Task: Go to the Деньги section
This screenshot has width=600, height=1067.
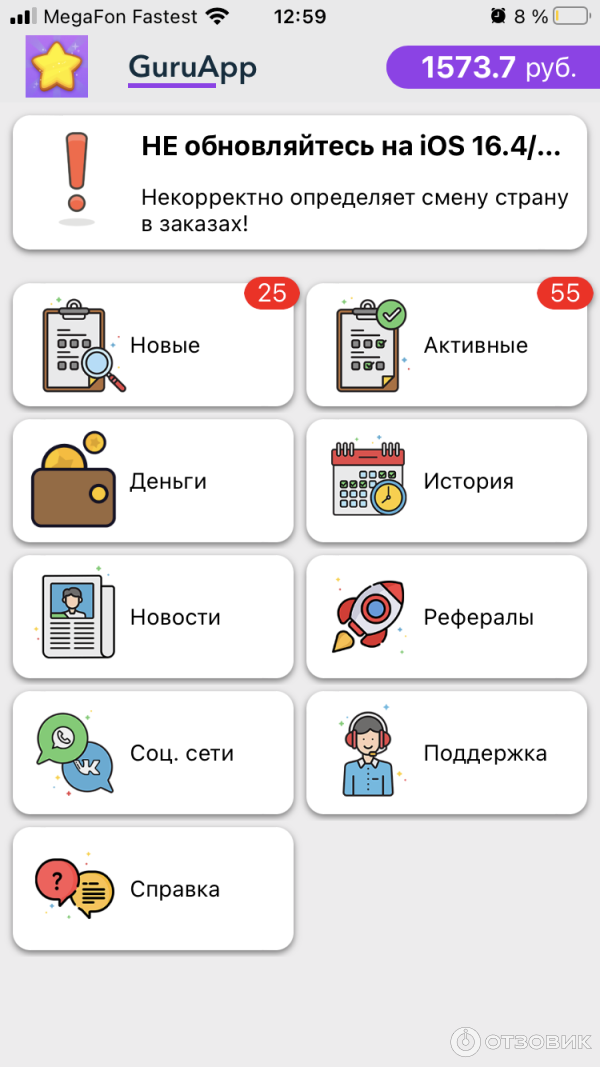Action: (x=153, y=481)
